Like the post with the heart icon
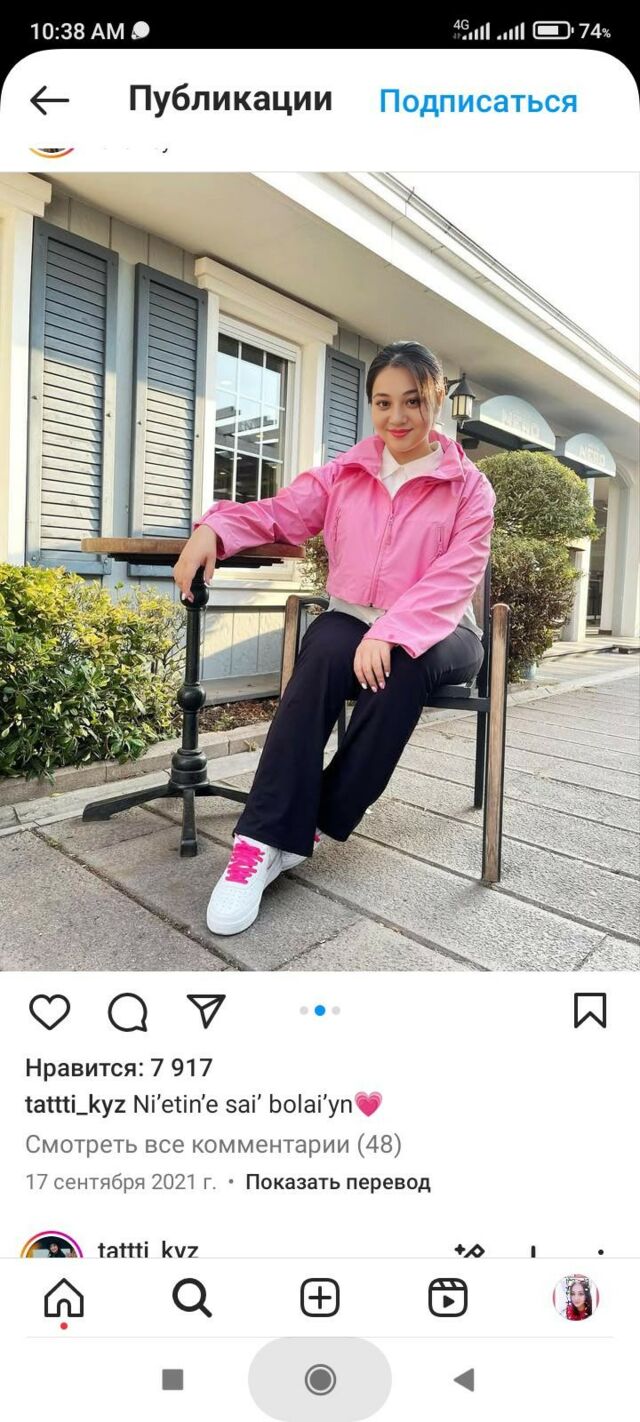This screenshot has height=1422, width=640. pyautogui.click(x=49, y=1011)
